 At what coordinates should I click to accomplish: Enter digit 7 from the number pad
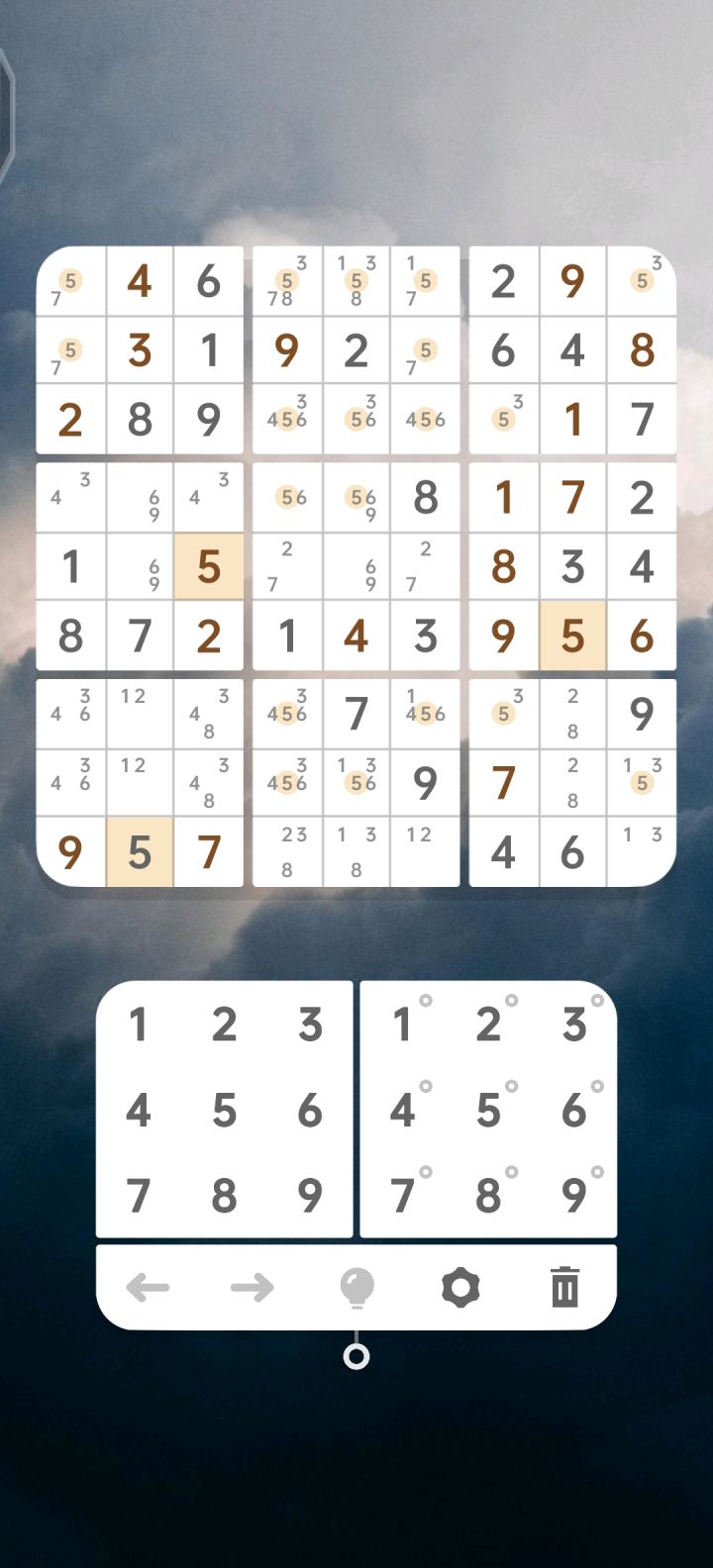pos(139,1197)
